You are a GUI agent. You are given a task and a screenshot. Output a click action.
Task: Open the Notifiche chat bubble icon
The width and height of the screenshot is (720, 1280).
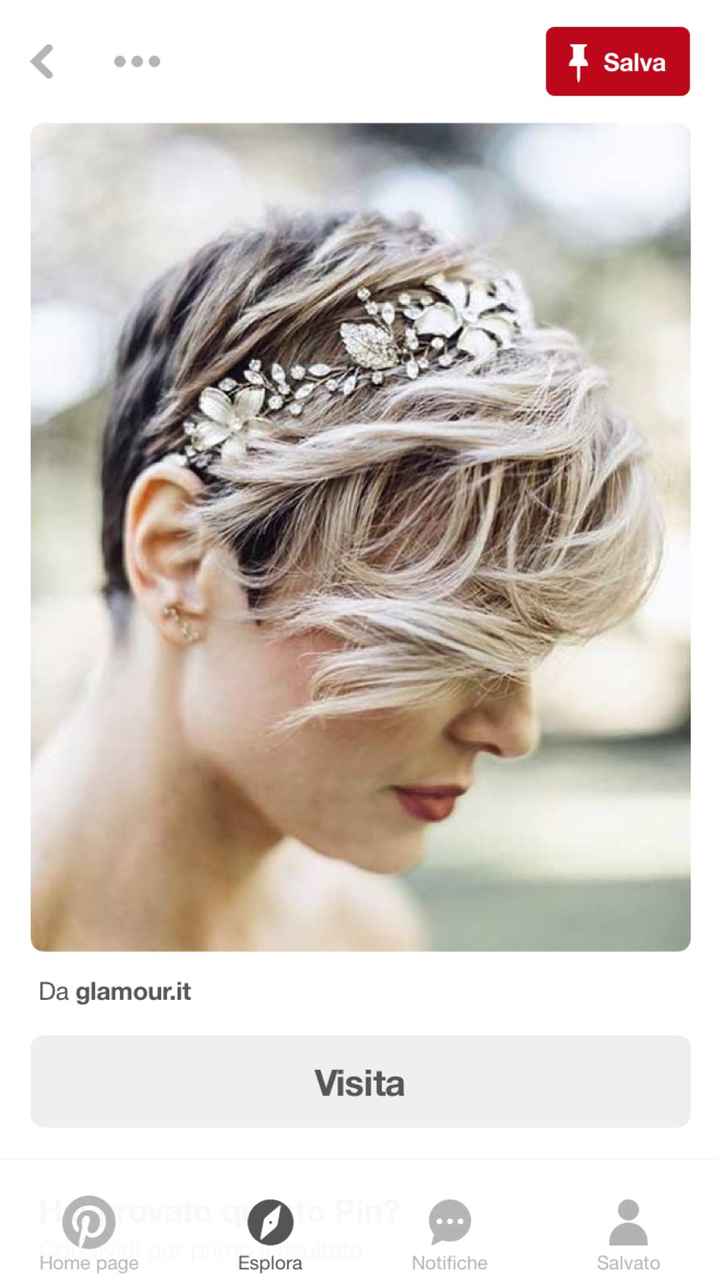coord(449,1222)
